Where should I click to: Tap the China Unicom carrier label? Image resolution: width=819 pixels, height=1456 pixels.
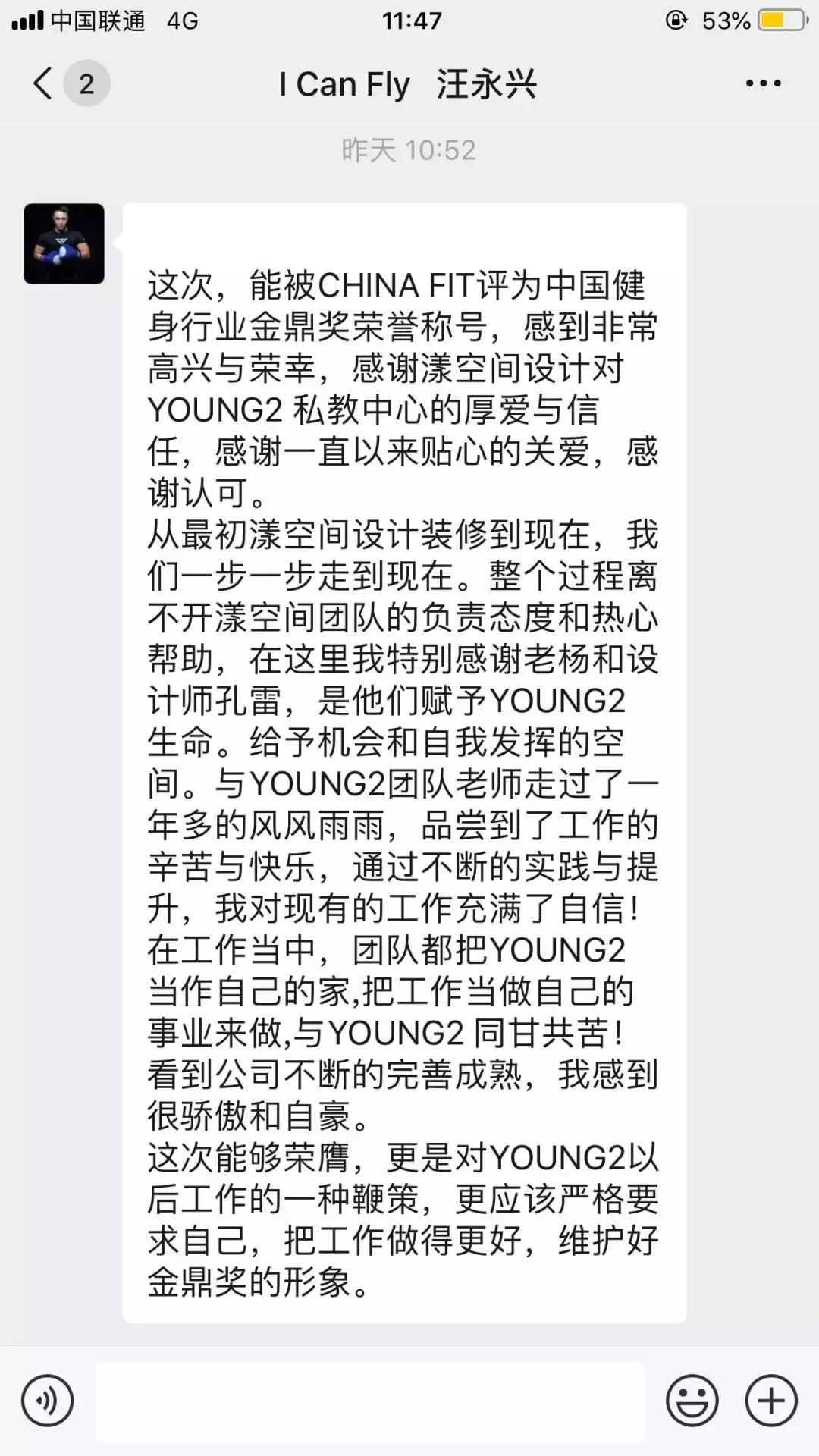click(x=99, y=20)
